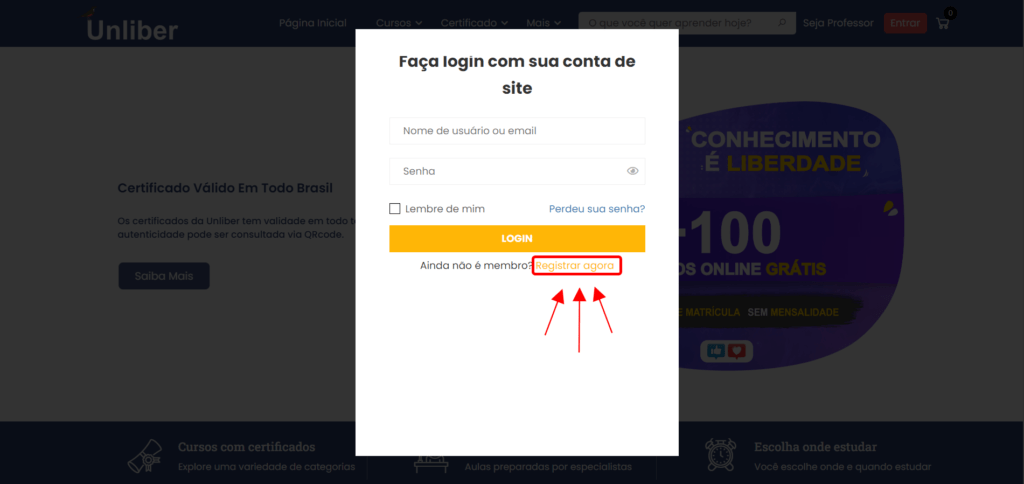
Task: Open the shopping cart
Action: (942, 22)
